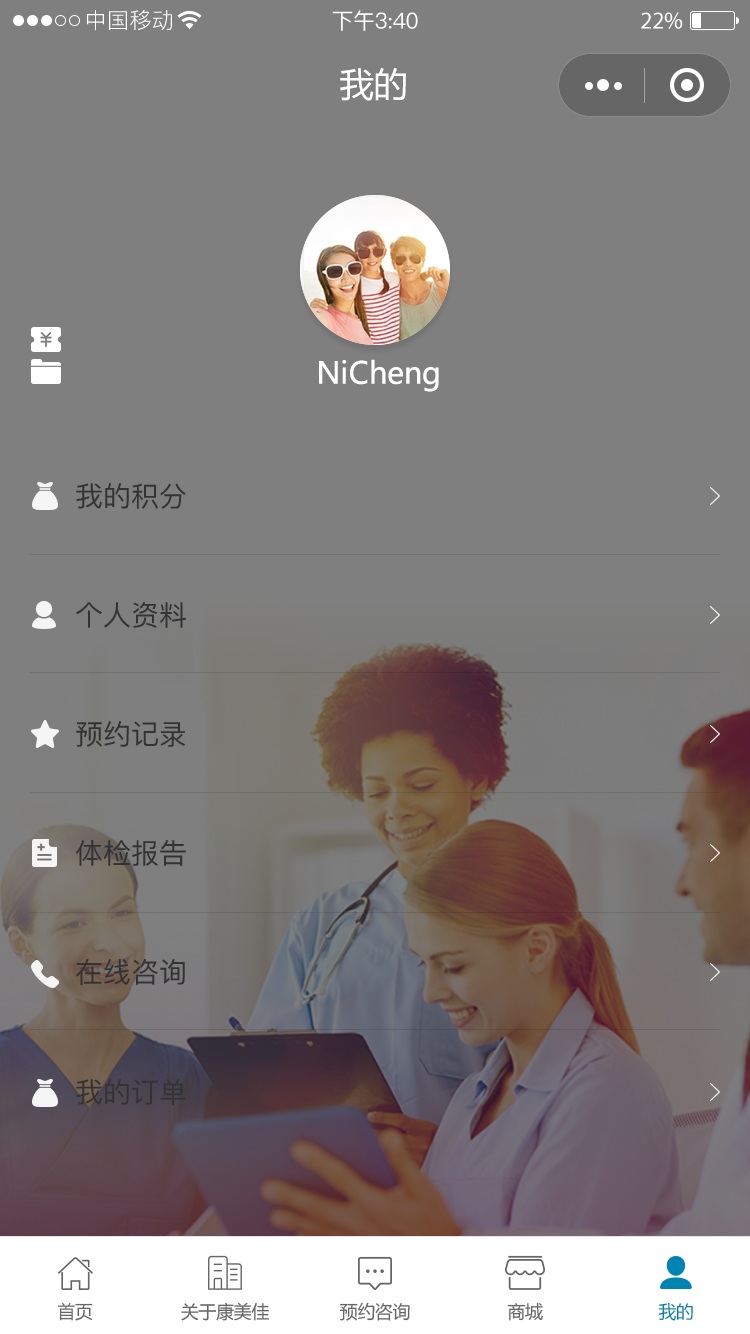This screenshot has height=1334, width=750.
Task: Open 我的积分 (My Points)
Action: point(375,496)
